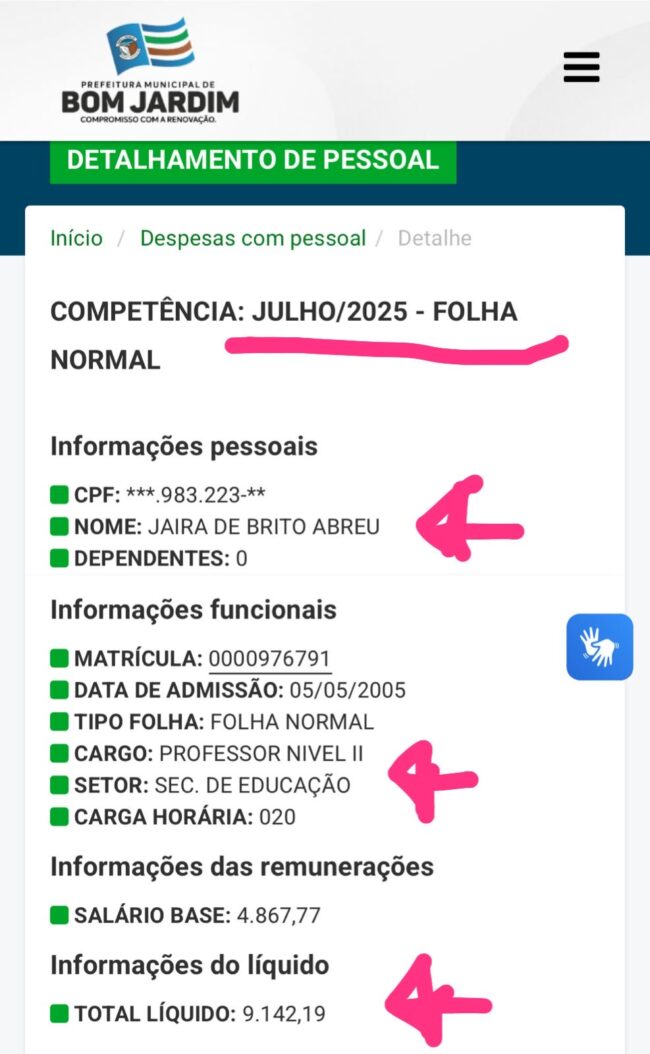The image size is (650, 1054).
Task: Open the sign language accessibility widget
Action: tap(599, 647)
